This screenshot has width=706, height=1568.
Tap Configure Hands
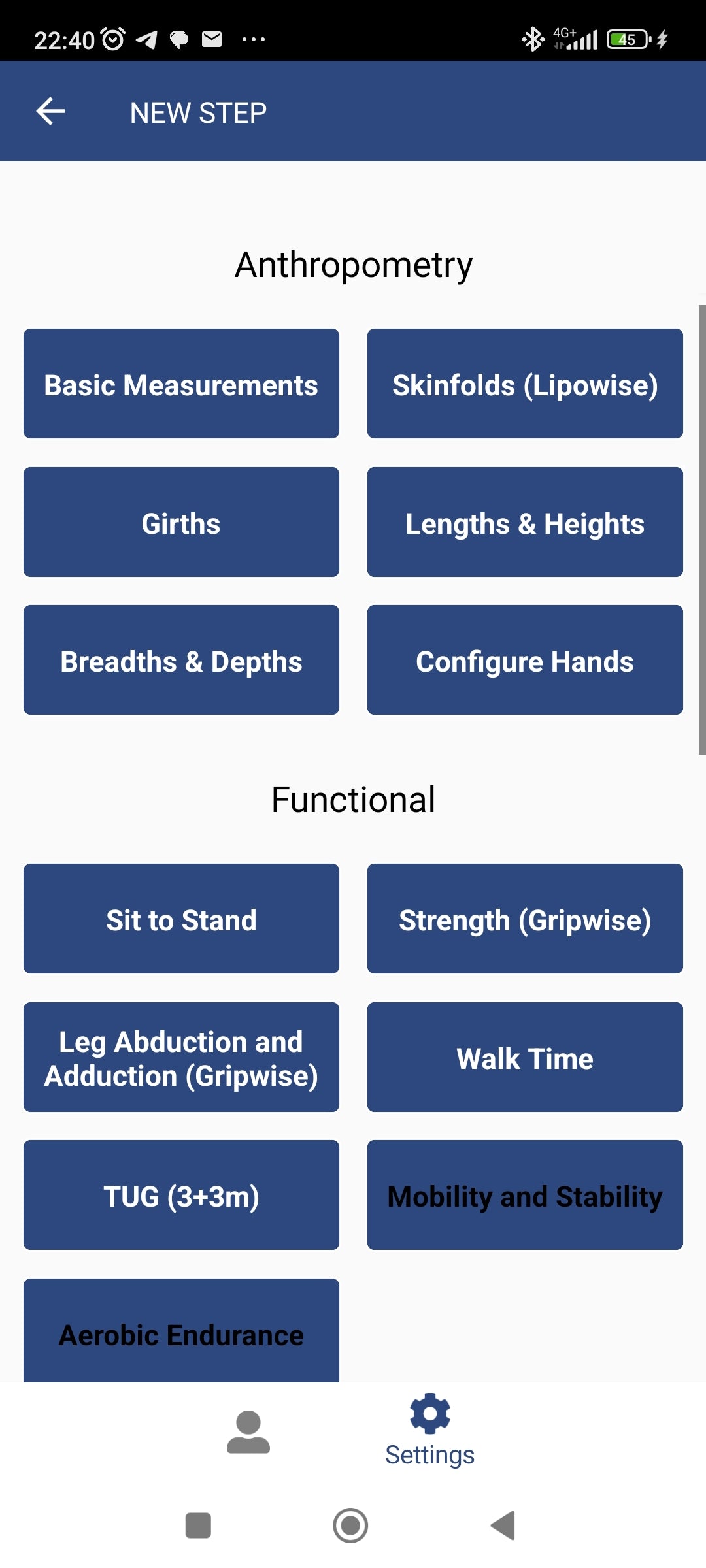pyautogui.click(x=525, y=661)
